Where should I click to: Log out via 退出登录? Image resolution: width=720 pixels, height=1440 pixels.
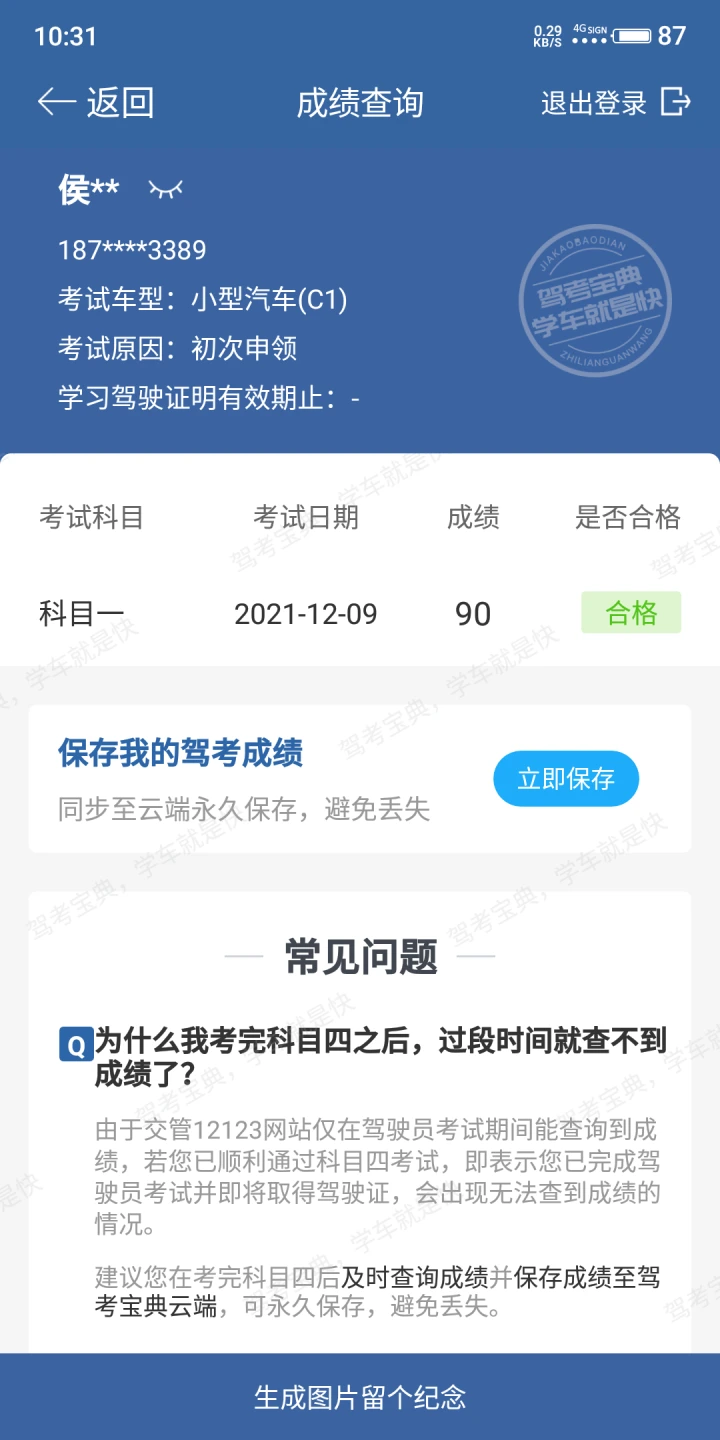coord(616,102)
